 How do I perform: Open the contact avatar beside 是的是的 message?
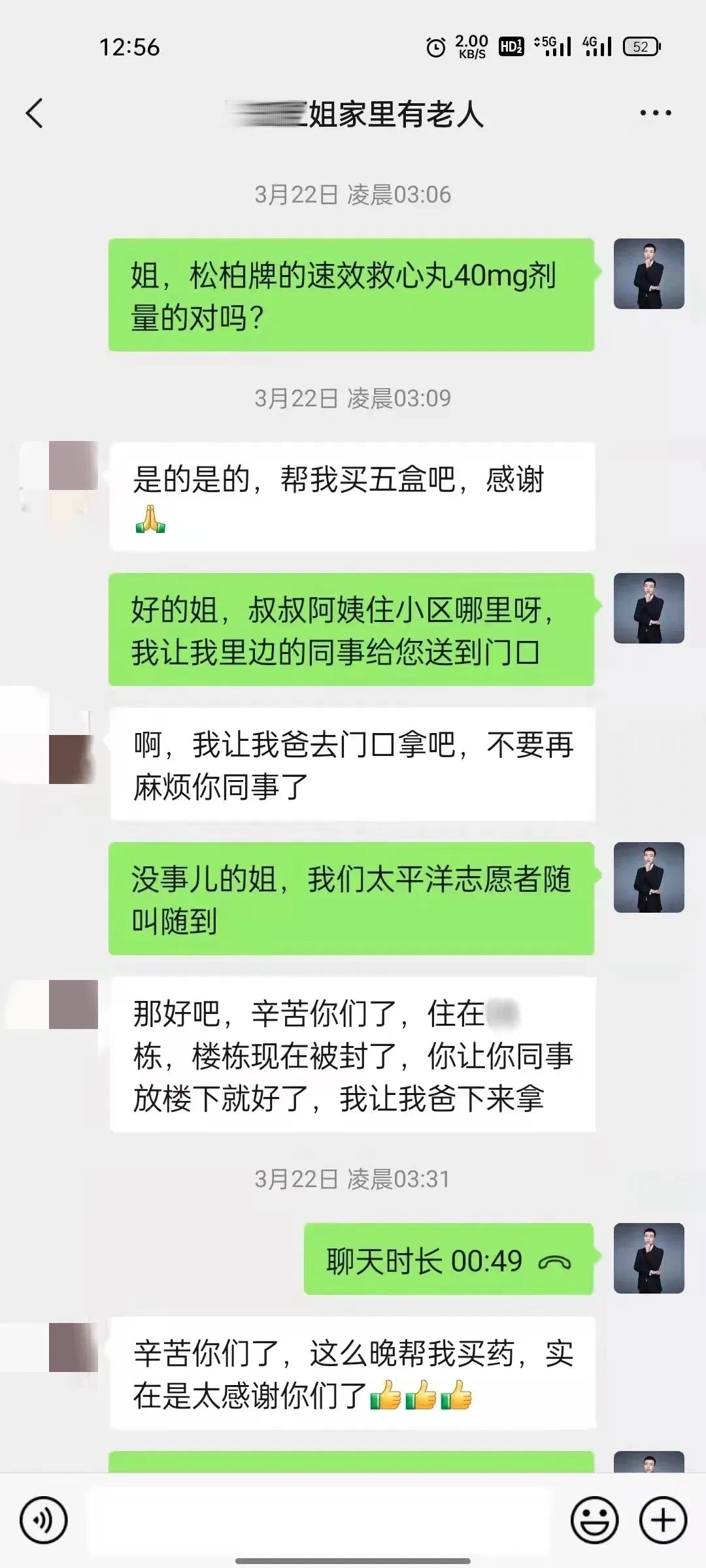point(73,466)
